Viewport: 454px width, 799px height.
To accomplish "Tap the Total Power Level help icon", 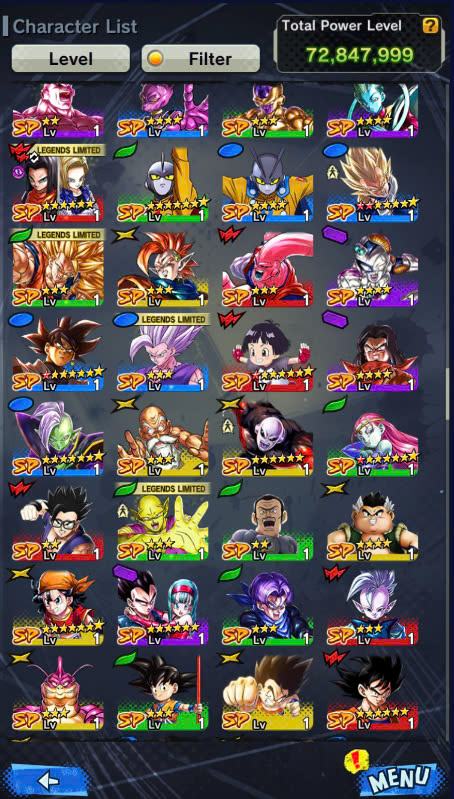I will pyautogui.click(x=431, y=25).
